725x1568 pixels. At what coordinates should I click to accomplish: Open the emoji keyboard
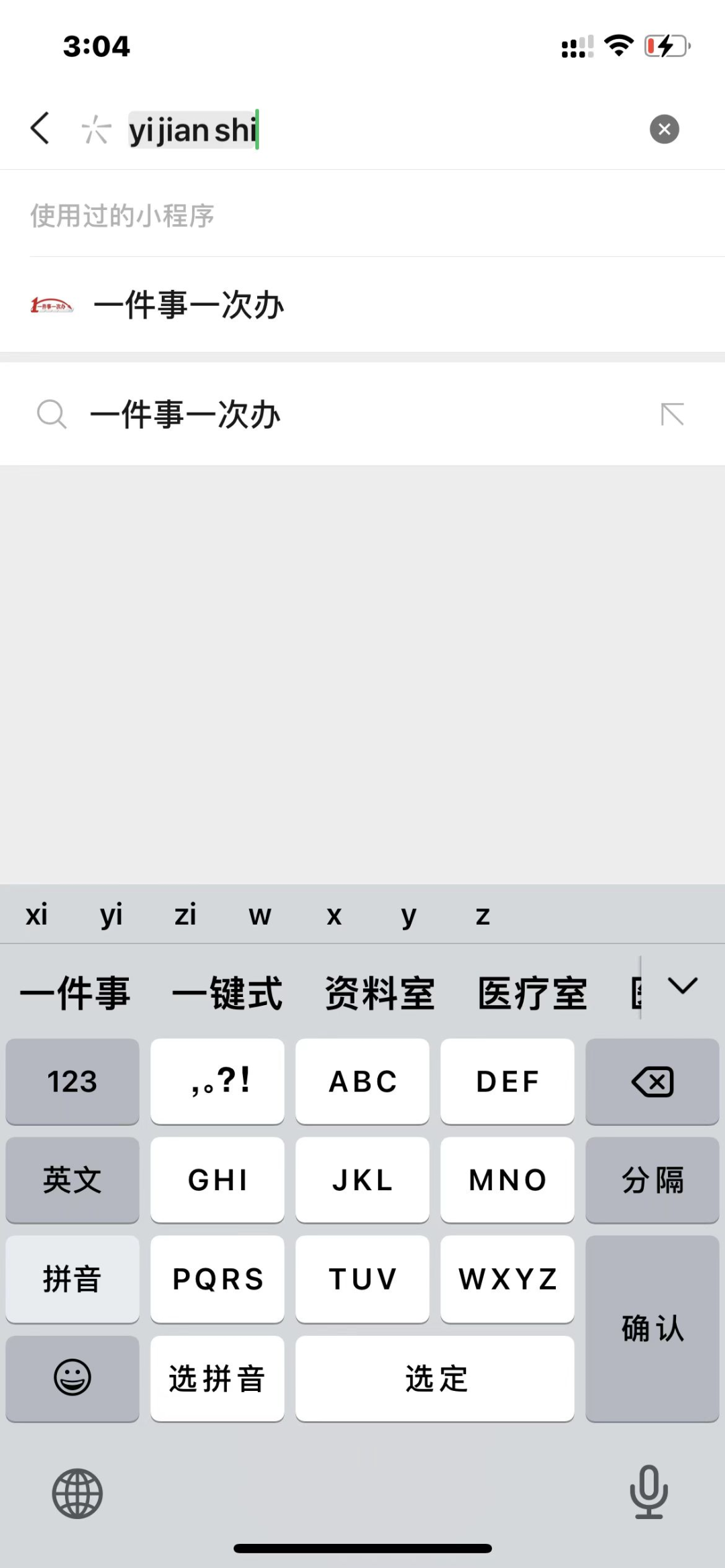coord(72,1378)
